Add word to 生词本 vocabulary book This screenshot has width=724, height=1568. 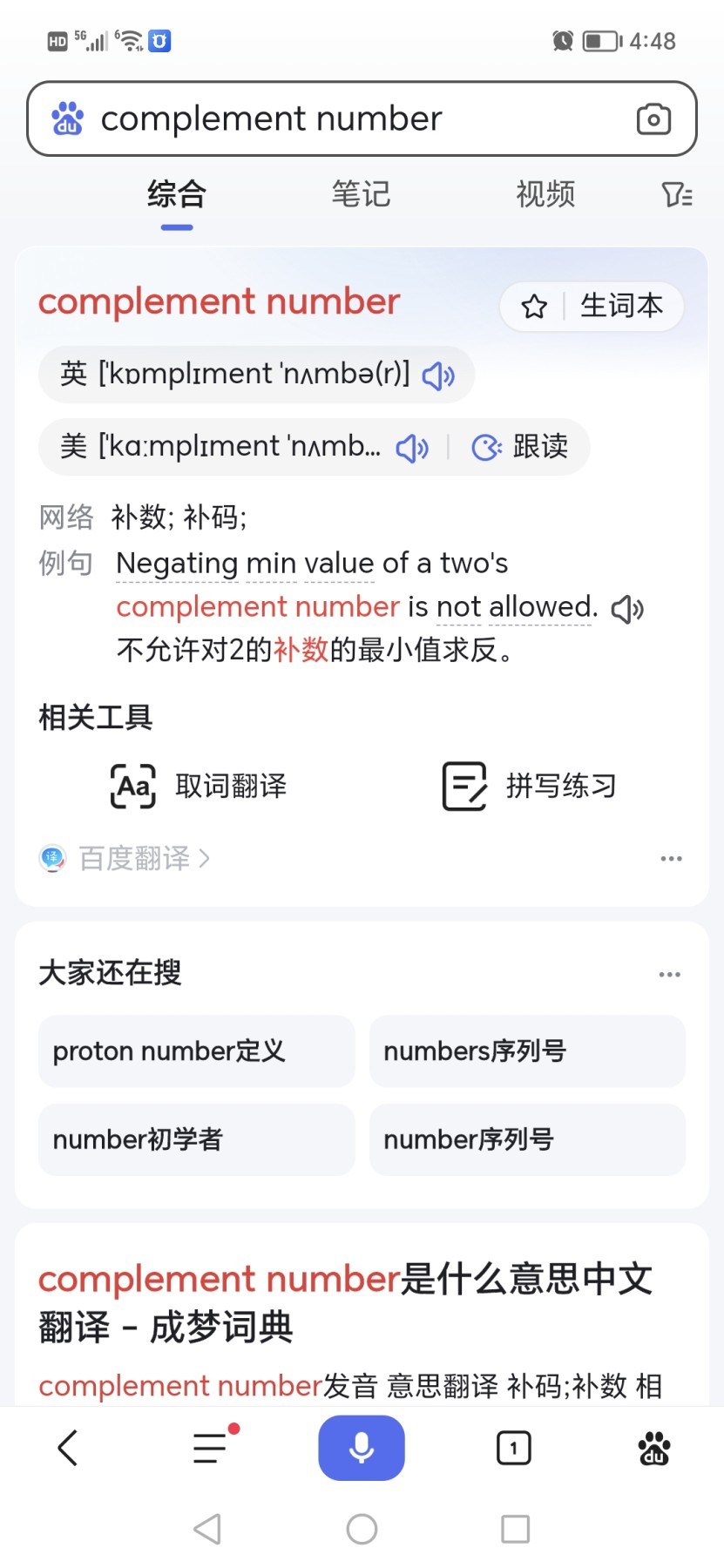point(621,306)
